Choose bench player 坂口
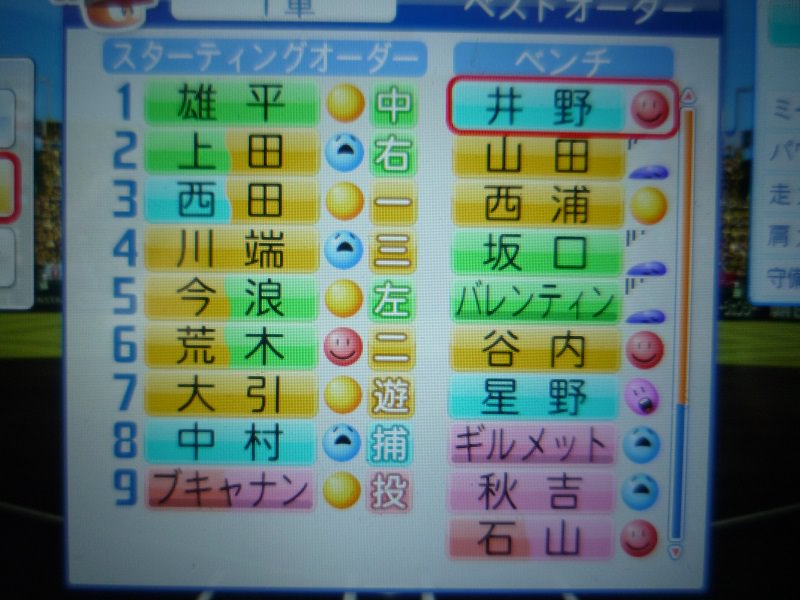The height and width of the screenshot is (600, 800). (538, 254)
